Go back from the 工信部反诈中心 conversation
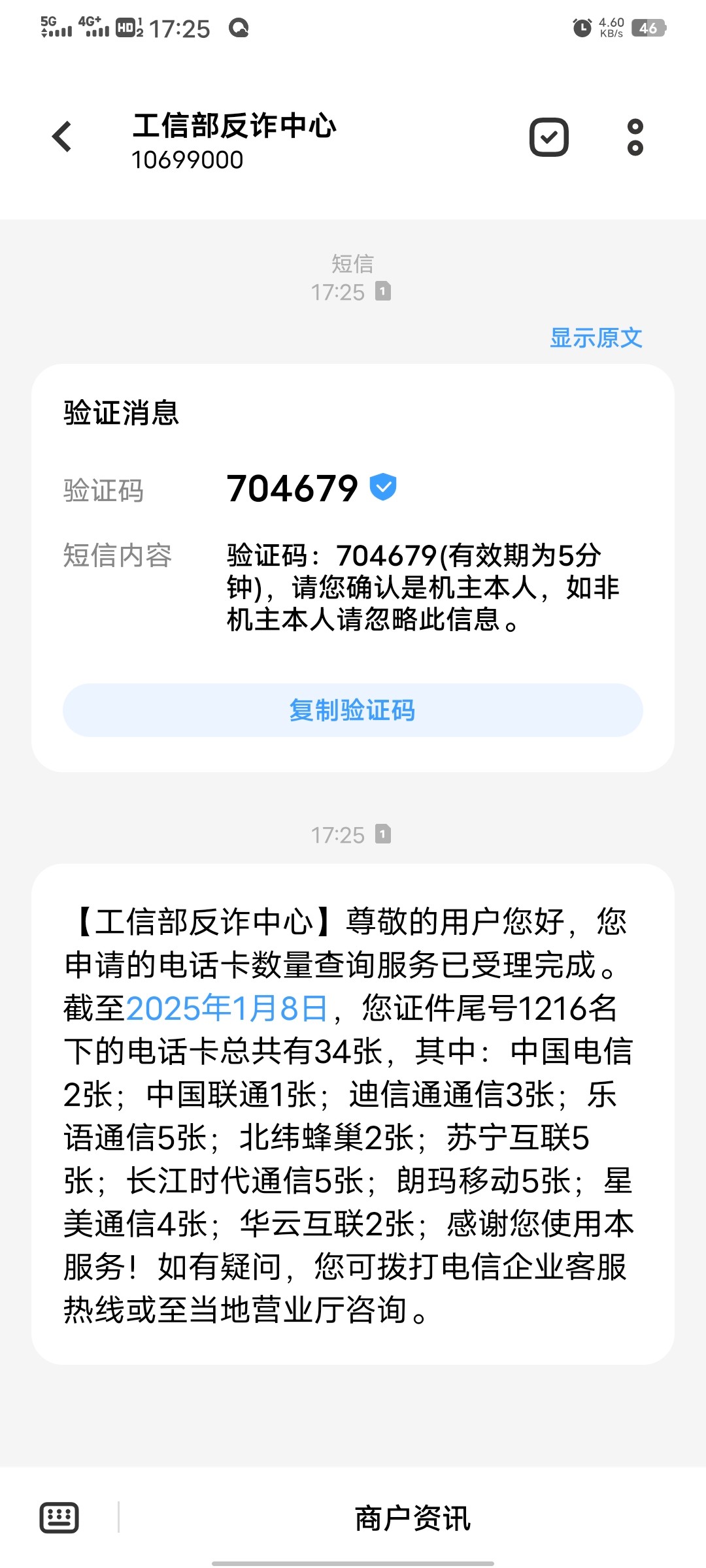This screenshot has width=706, height=1568. tap(61, 137)
